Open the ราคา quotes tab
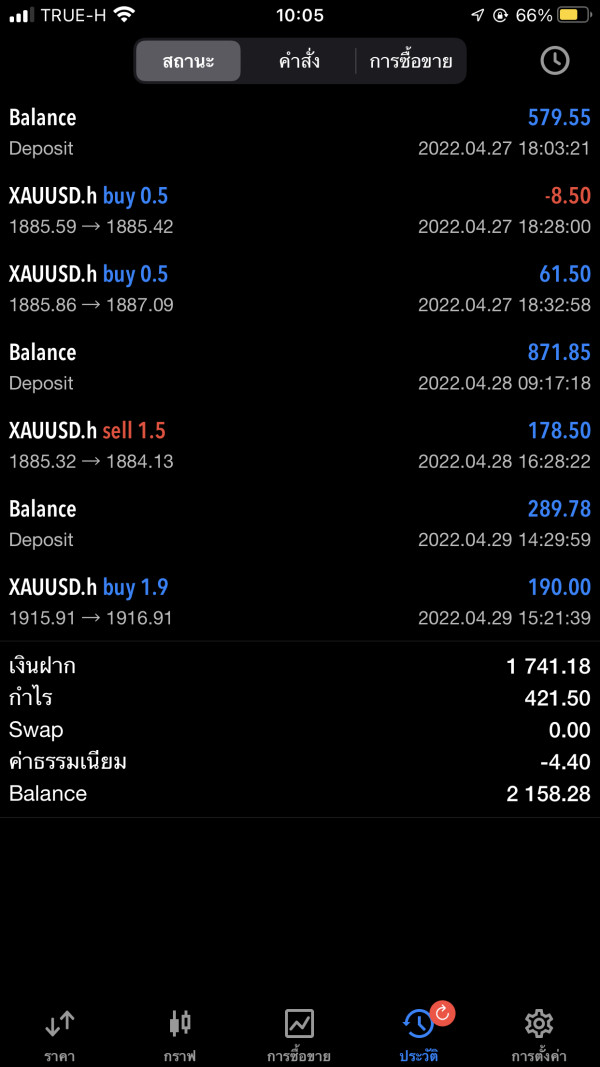The height and width of the screenshot is (1067, 600). 60,1035
